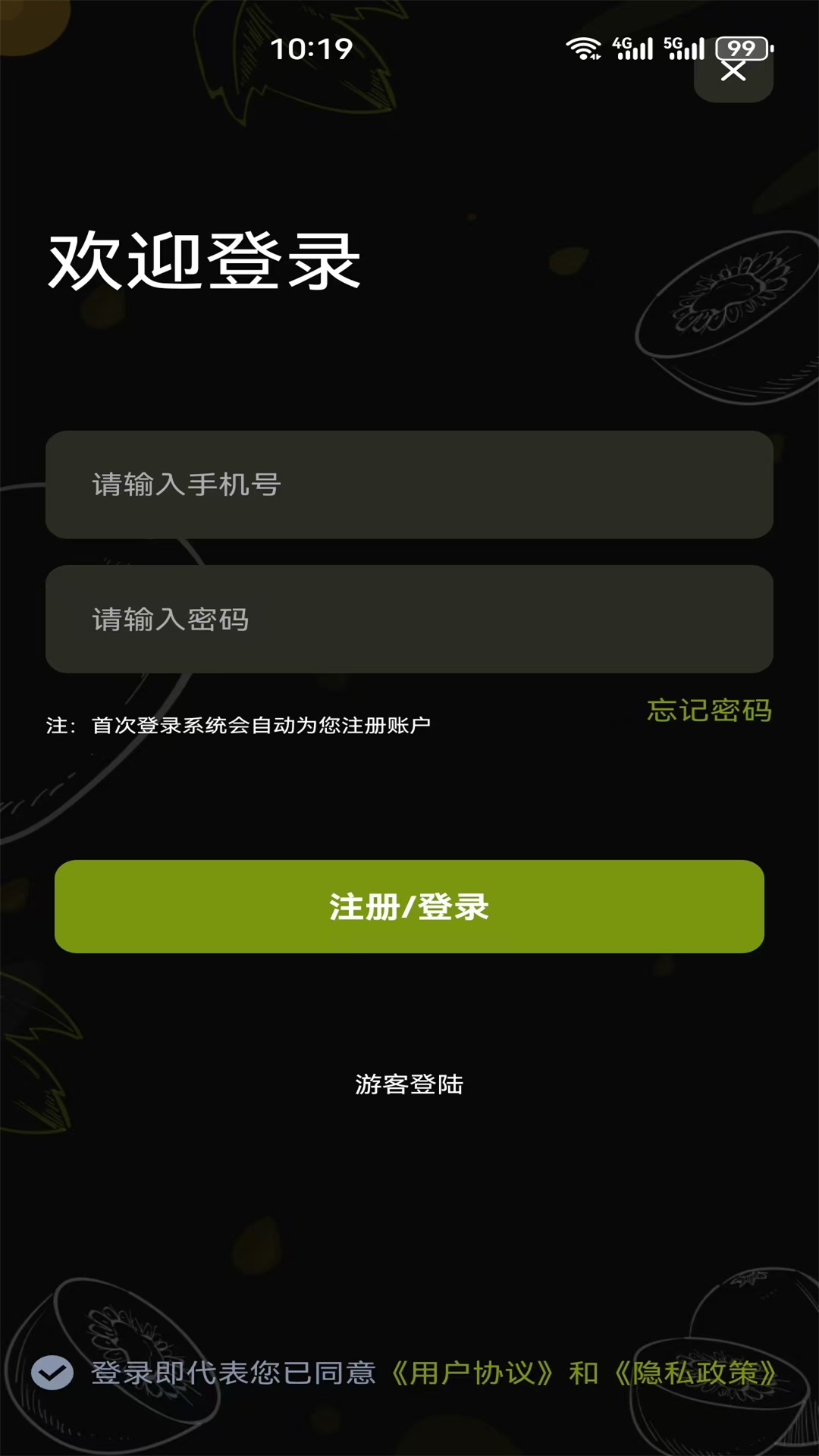
Task: Click the 4G signal icon
Action: pos(632,48)
